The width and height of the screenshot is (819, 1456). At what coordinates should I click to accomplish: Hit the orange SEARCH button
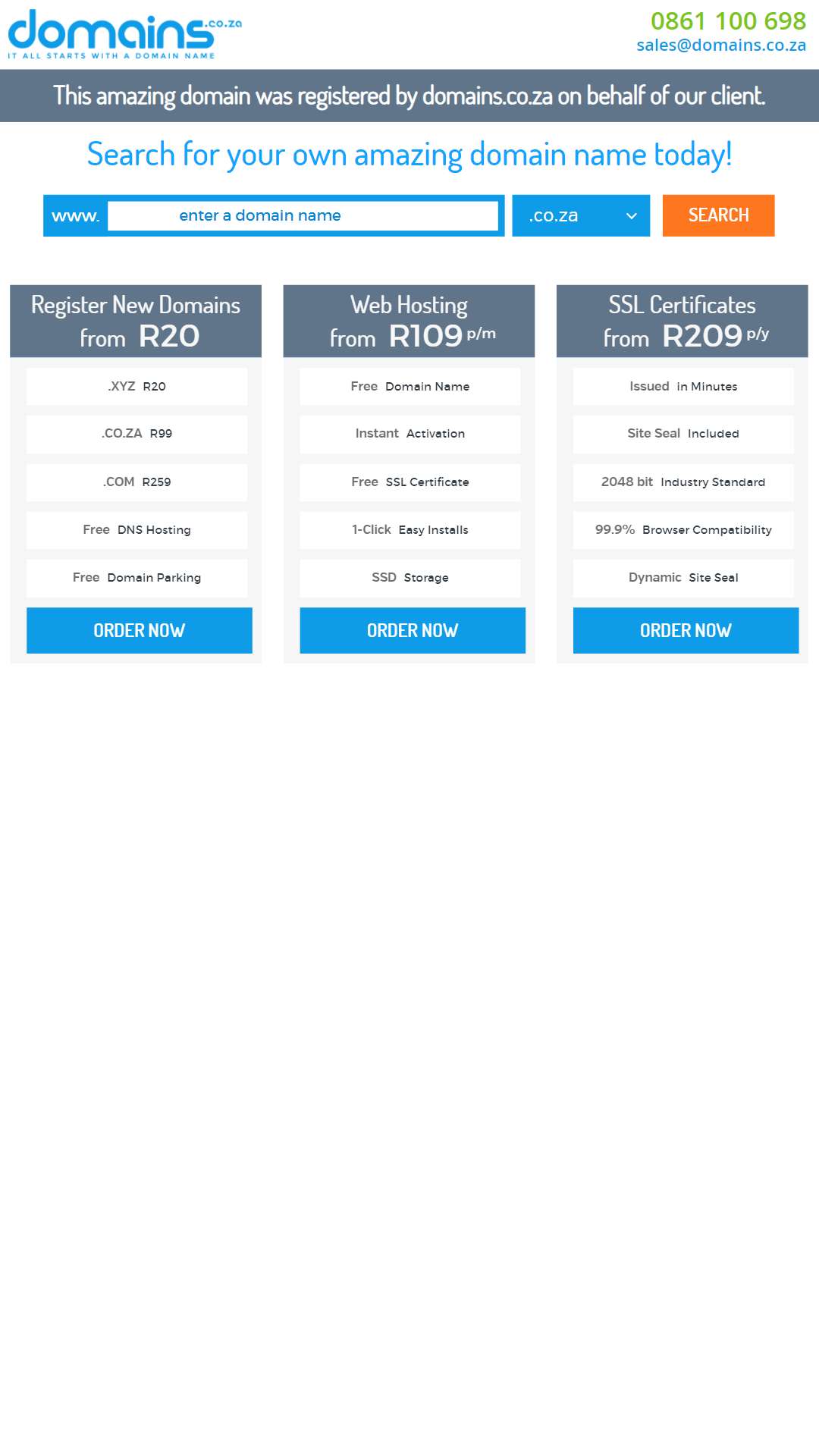coord(718,215)
